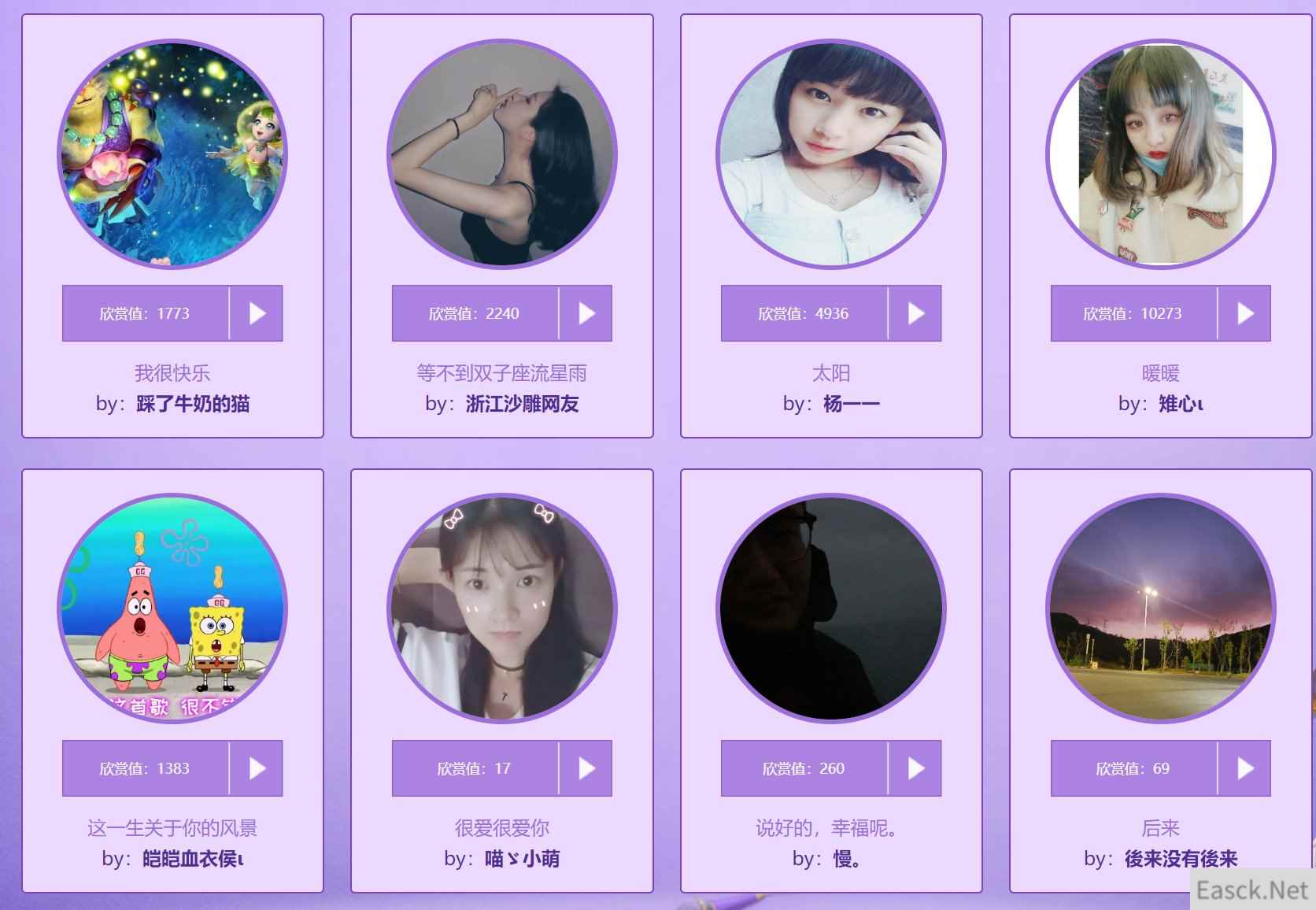Play 说好的，幸福呢。 recording

(915, 768)
